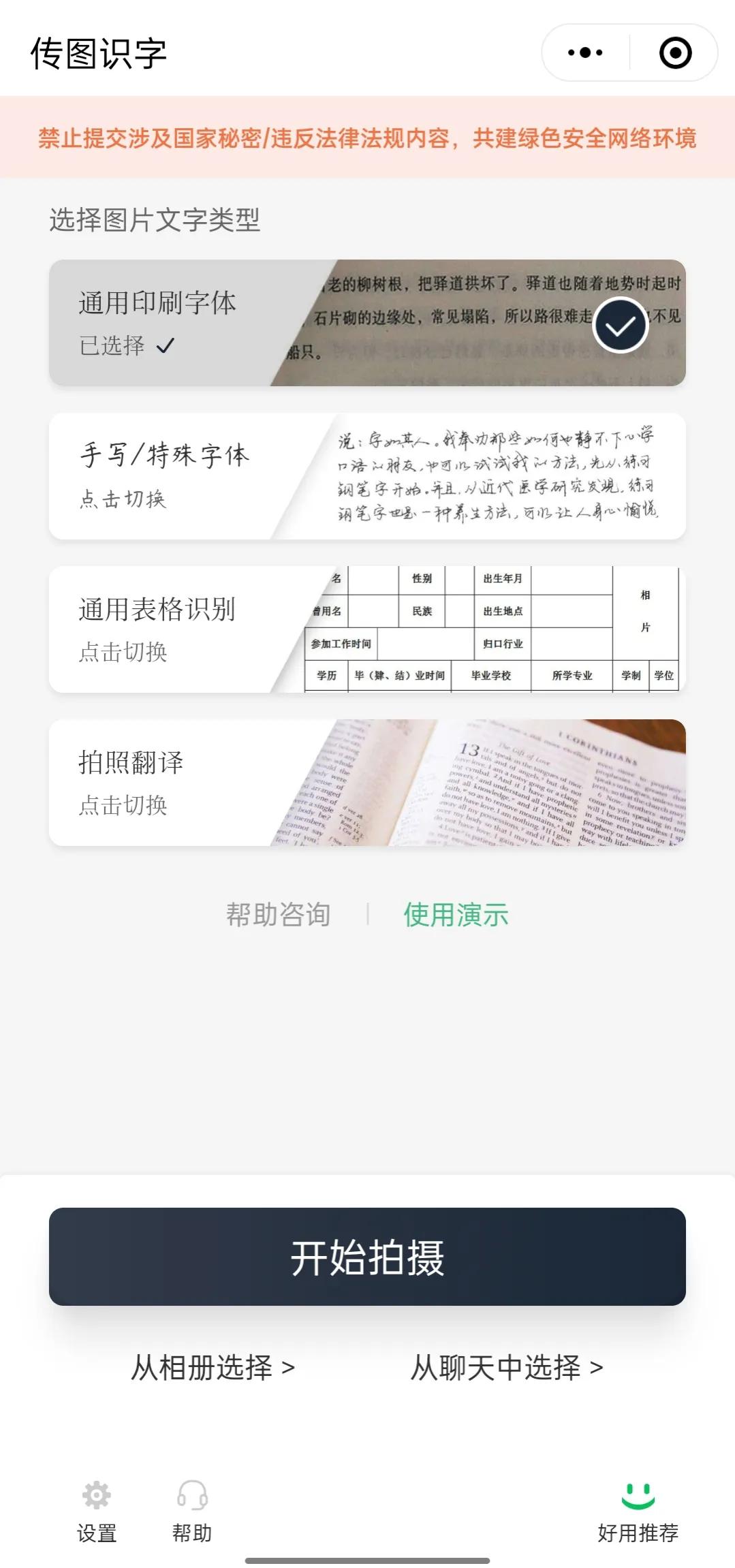735x1568 pixels.
Task: Open the 帮助咨询 link
Action: pos(278,914)
